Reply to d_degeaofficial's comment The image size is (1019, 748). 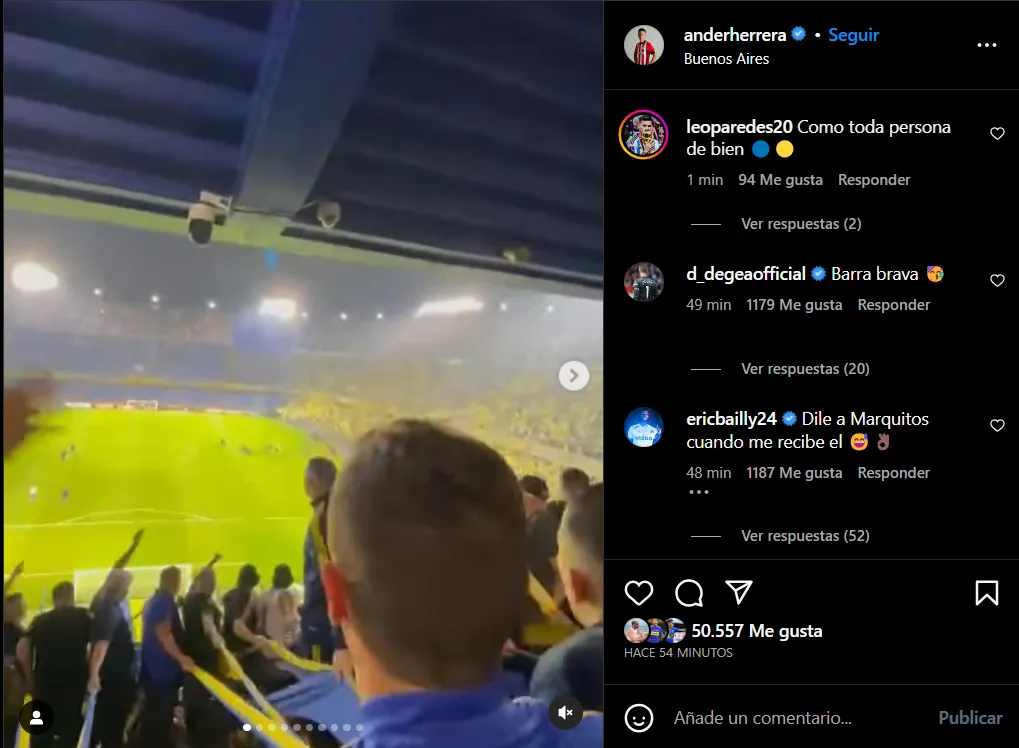click(893, 305)
